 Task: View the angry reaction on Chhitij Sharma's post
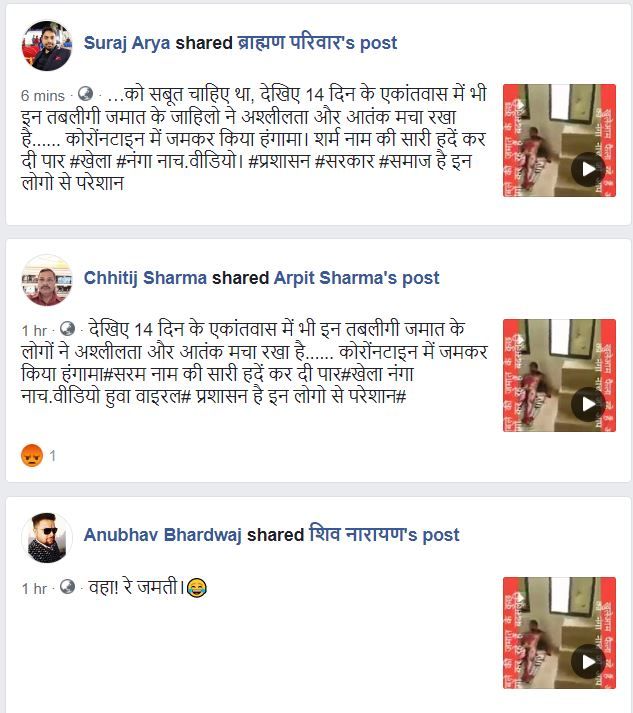[31, 456]
